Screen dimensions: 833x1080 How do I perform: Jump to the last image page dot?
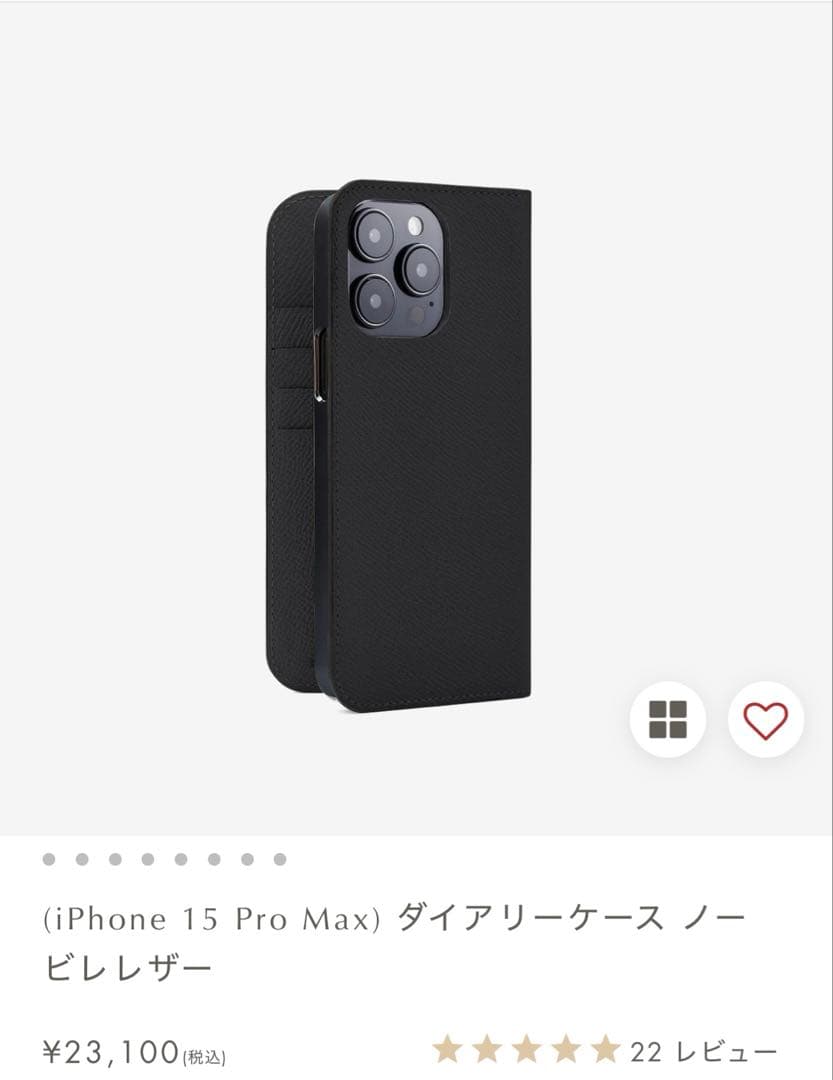[280, 859]
